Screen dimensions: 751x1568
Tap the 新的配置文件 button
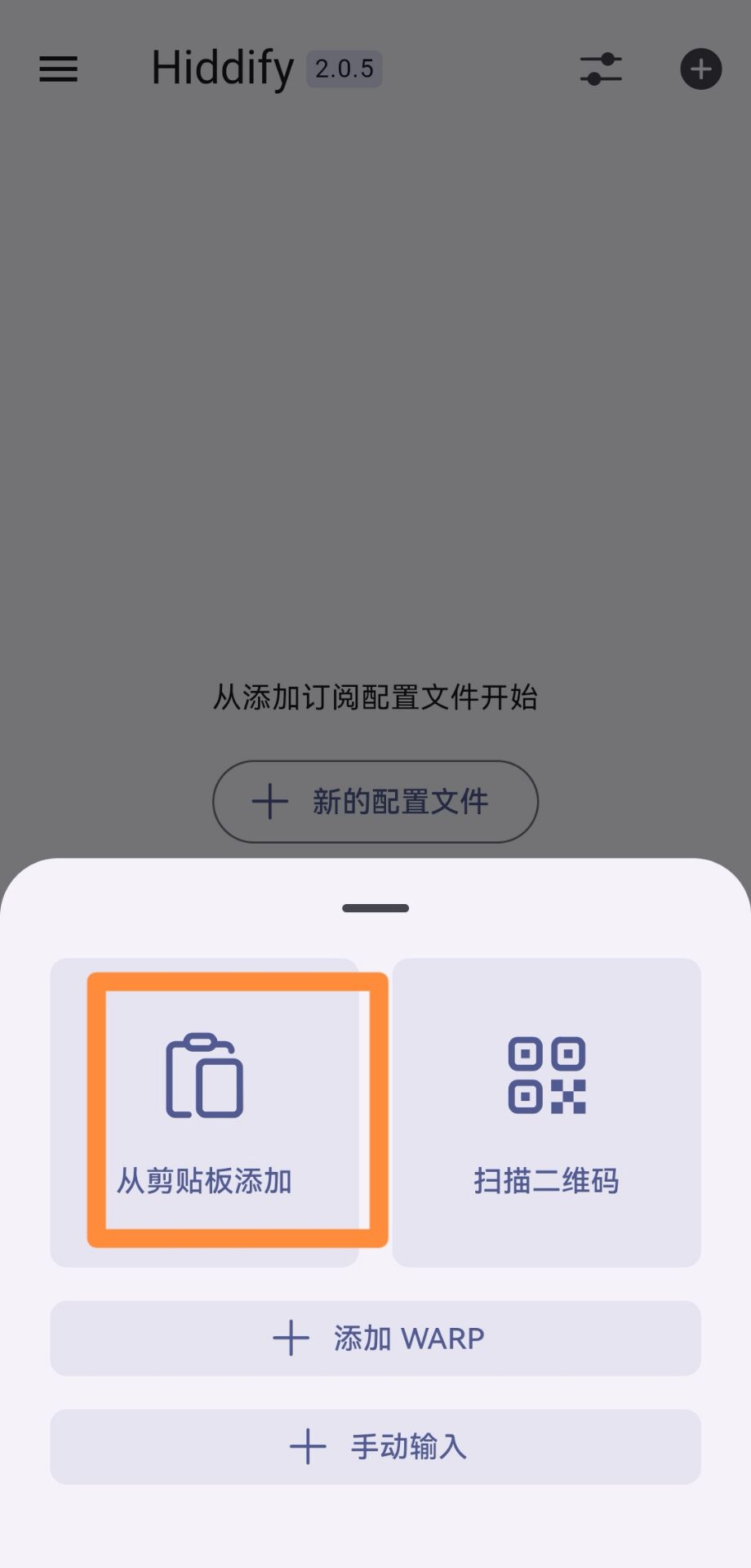375,802
